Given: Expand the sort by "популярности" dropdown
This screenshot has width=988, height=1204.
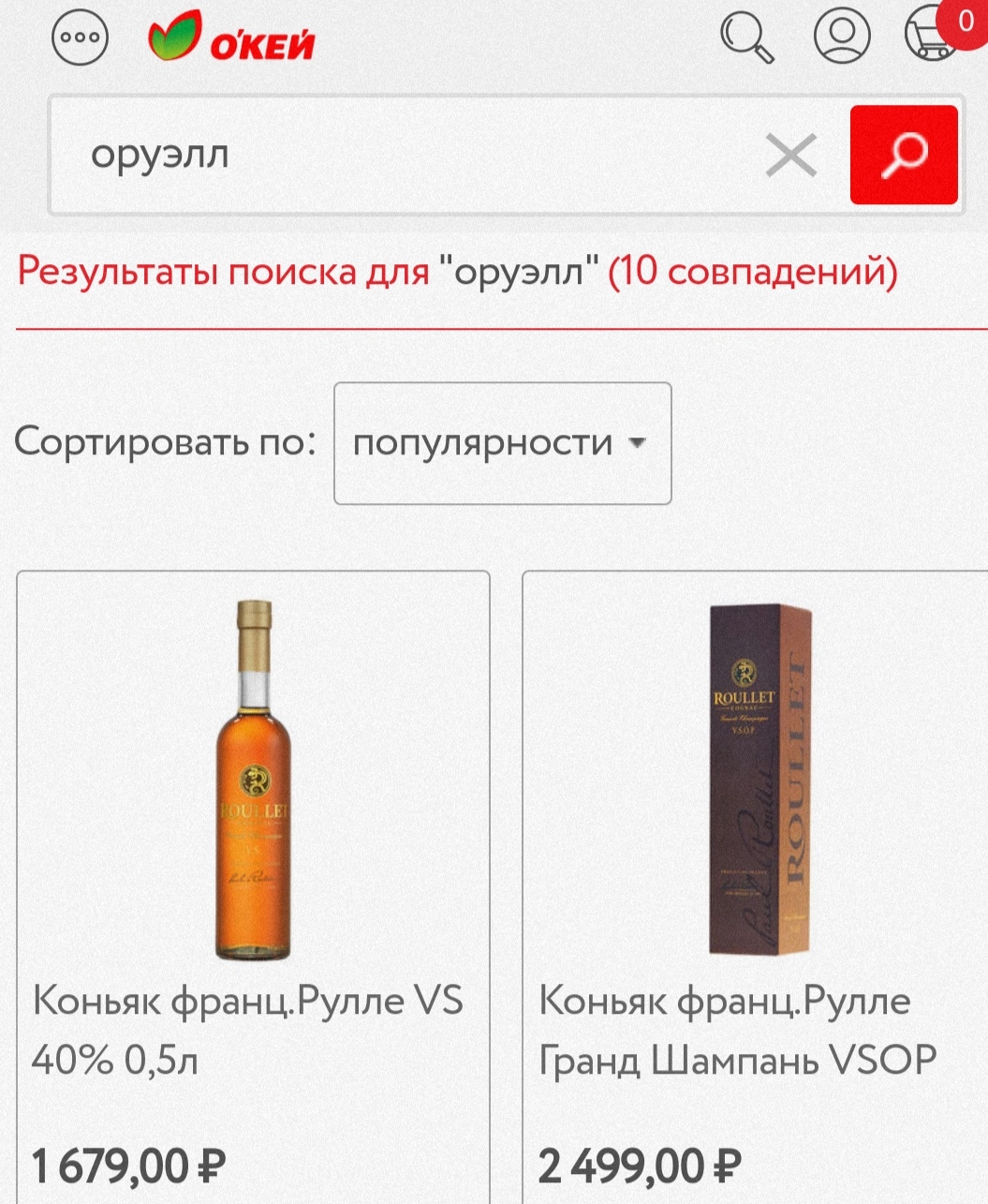Looking at the screenshot, I should coord(502,443).
